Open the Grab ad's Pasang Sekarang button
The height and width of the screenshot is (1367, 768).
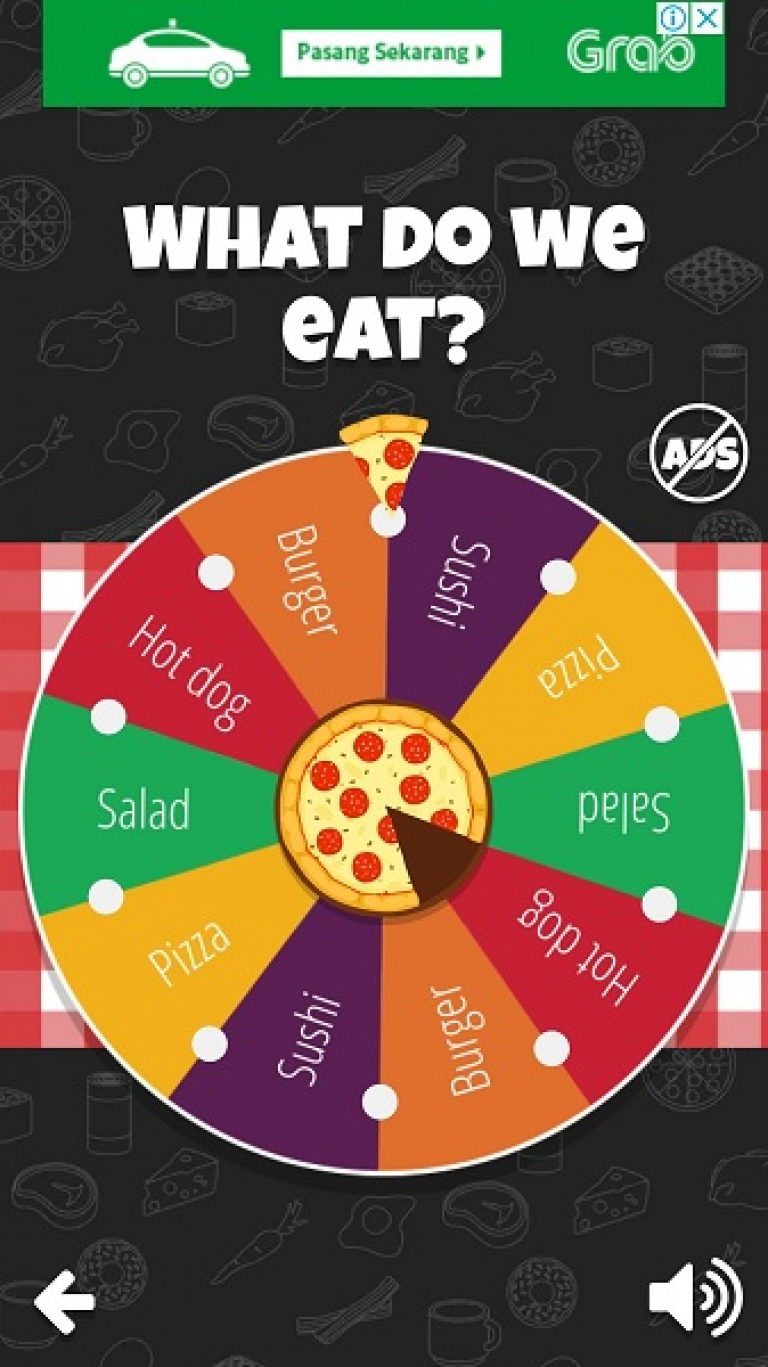click(390, 53)
